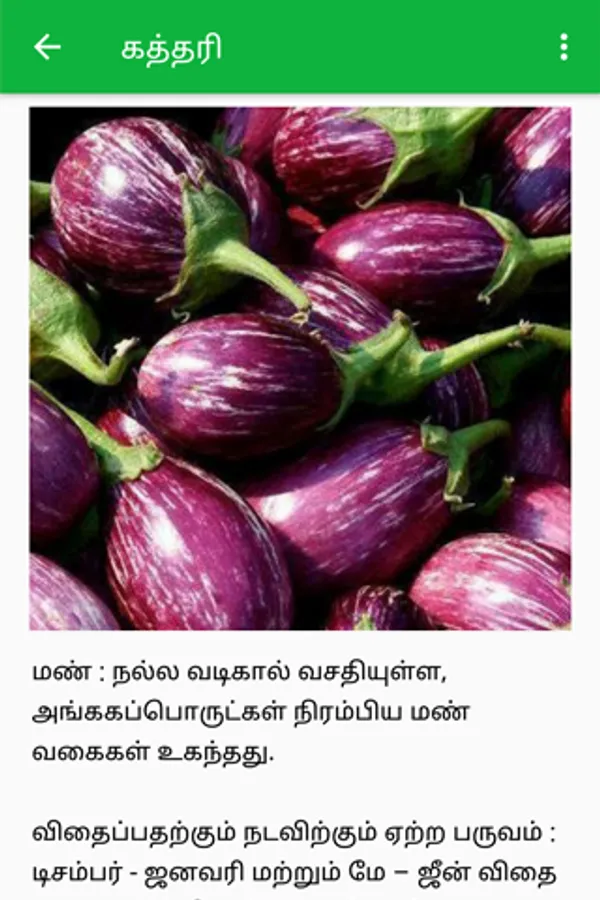
Task: Go back using the arrow icon
Action: click(x=47, y=47)
